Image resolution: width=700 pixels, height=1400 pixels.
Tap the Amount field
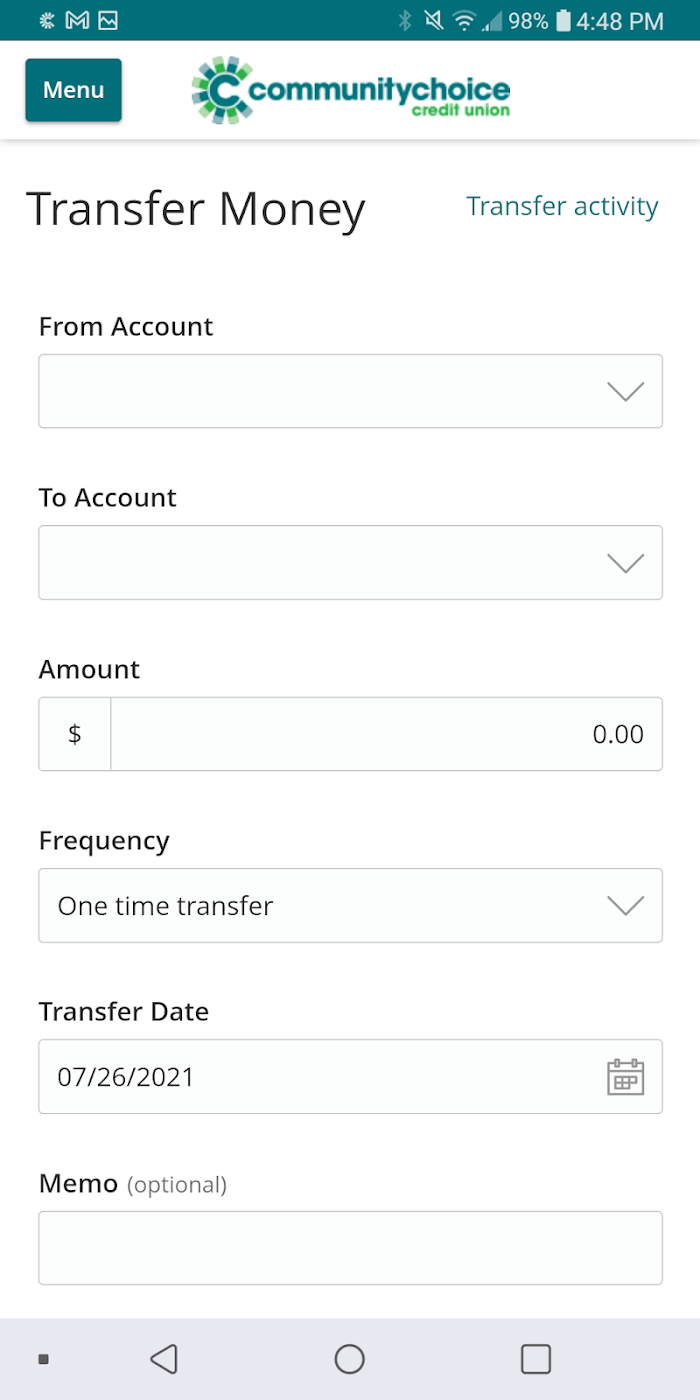point(386,734)
